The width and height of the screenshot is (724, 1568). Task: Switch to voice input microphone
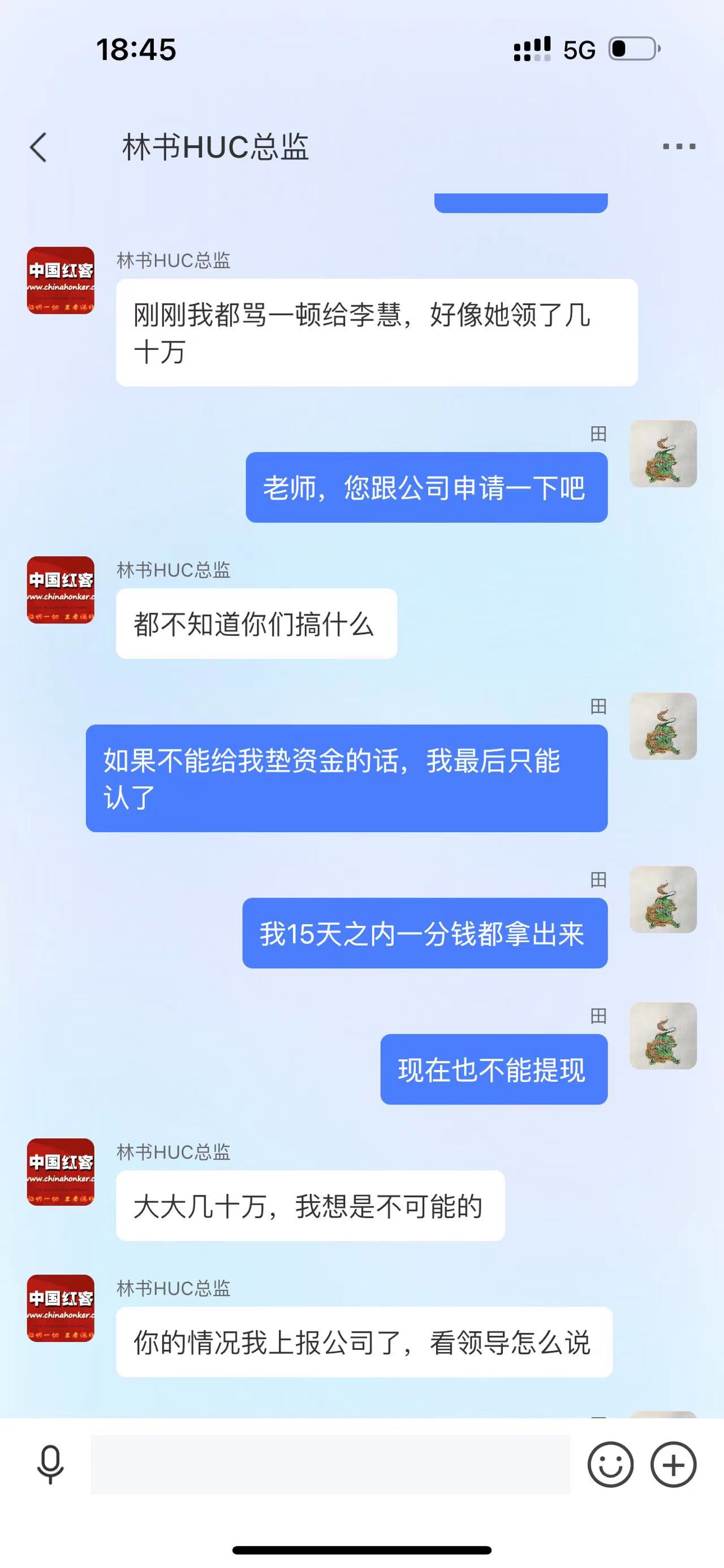pos(50,1465)
